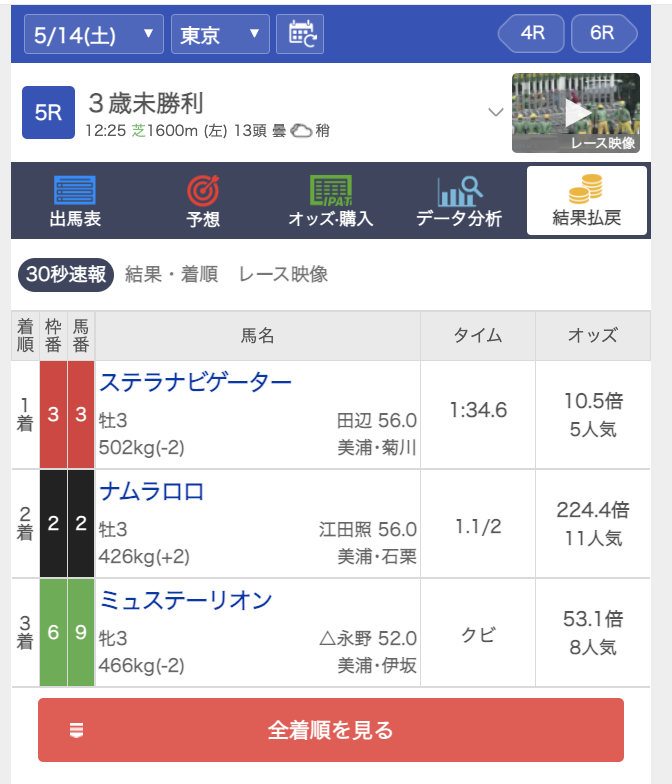Go to previous race 4R
Screen dimensions: 672x784
click(532, 34)
